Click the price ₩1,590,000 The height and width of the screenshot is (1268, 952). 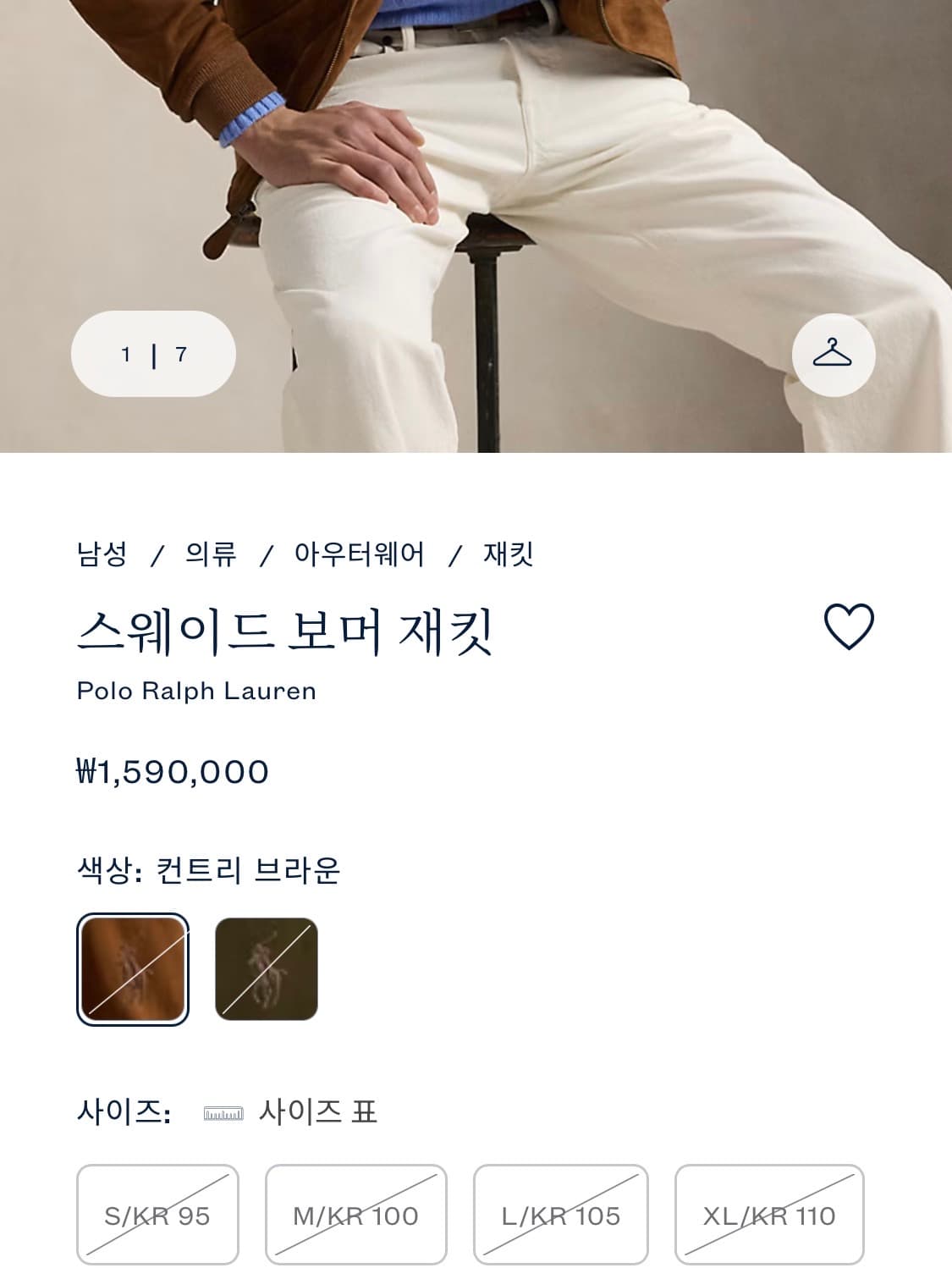(x=171, y=769)
